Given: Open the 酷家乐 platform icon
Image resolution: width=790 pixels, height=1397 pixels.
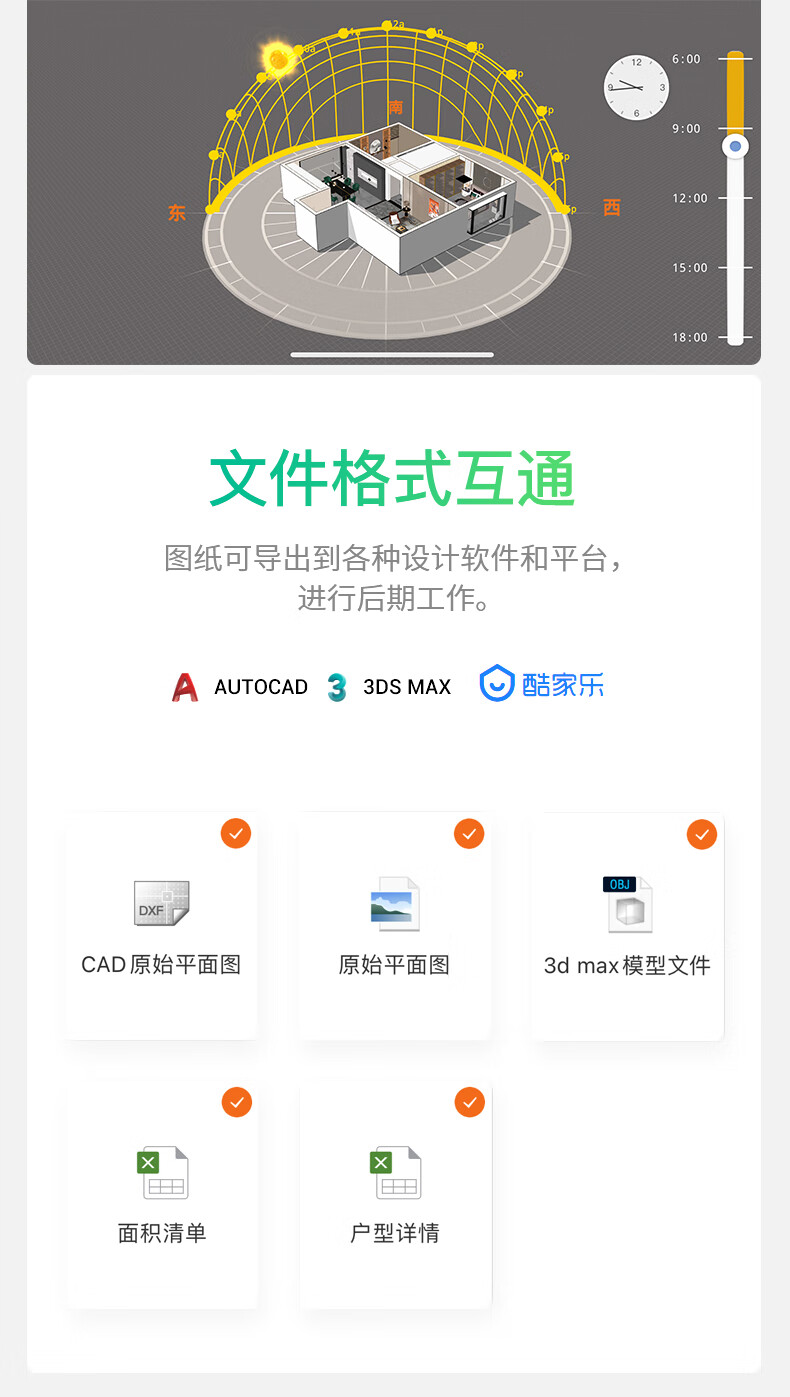Looking at the screenshot, I should tap(497, 683).
